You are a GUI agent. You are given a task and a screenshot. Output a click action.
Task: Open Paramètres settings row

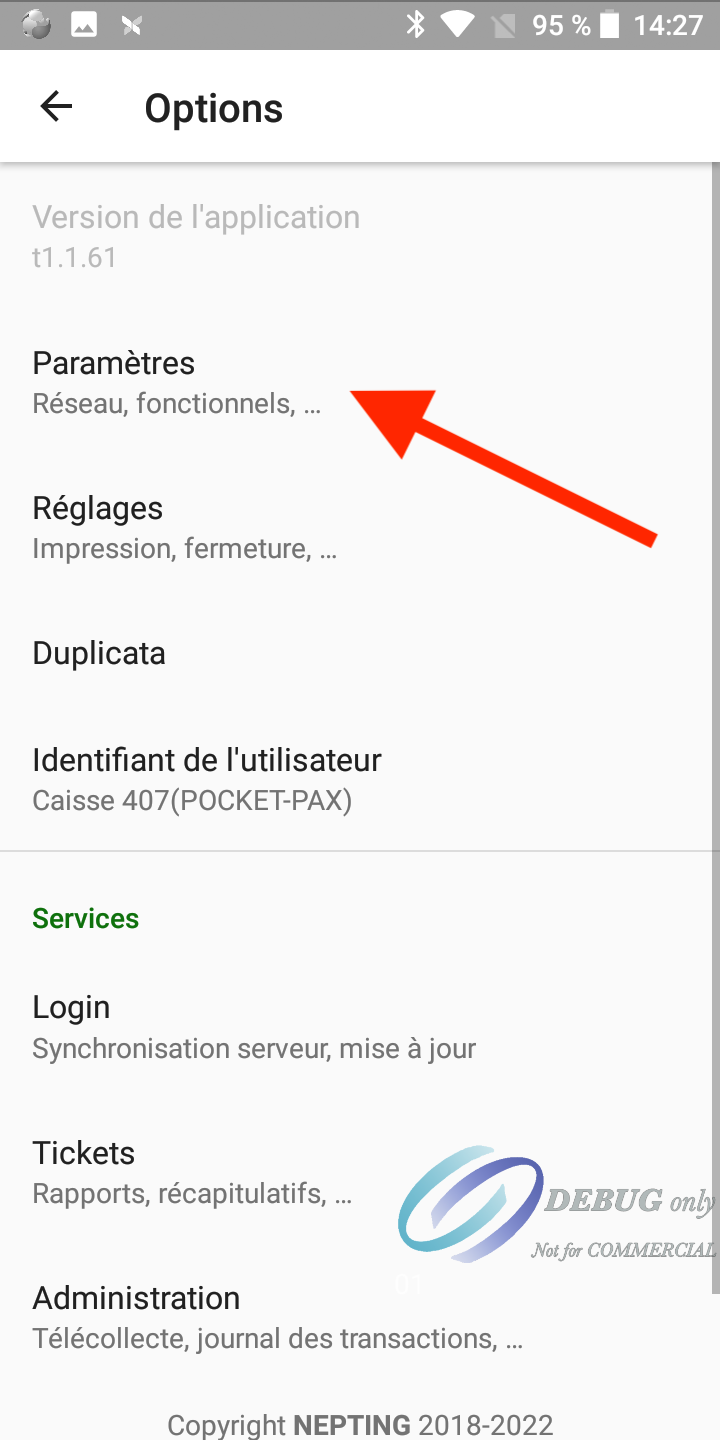(x=360, y=382)
